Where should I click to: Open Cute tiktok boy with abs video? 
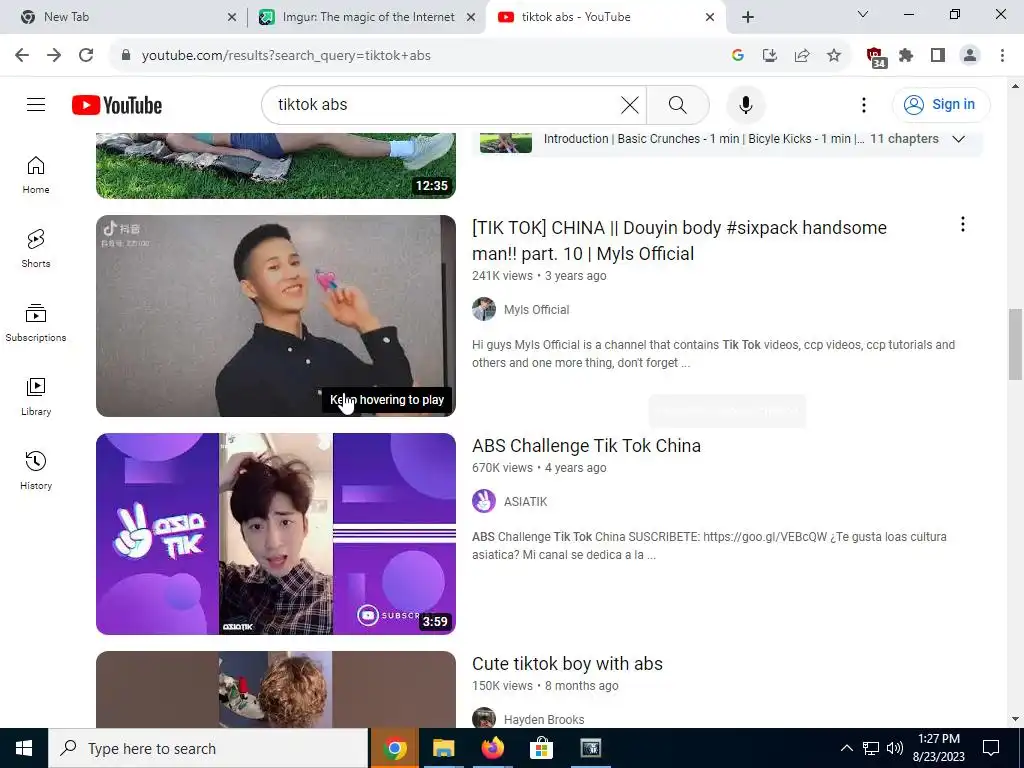567,664
